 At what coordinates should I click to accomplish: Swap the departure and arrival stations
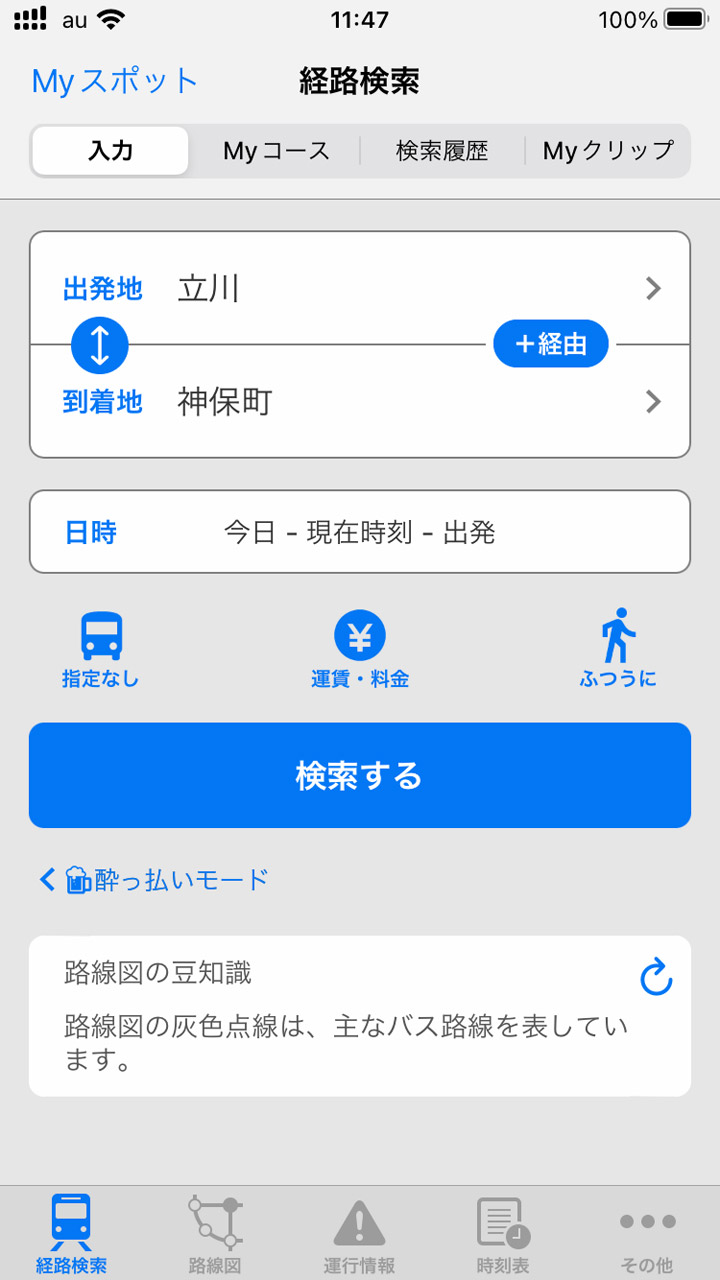(99, 344)
